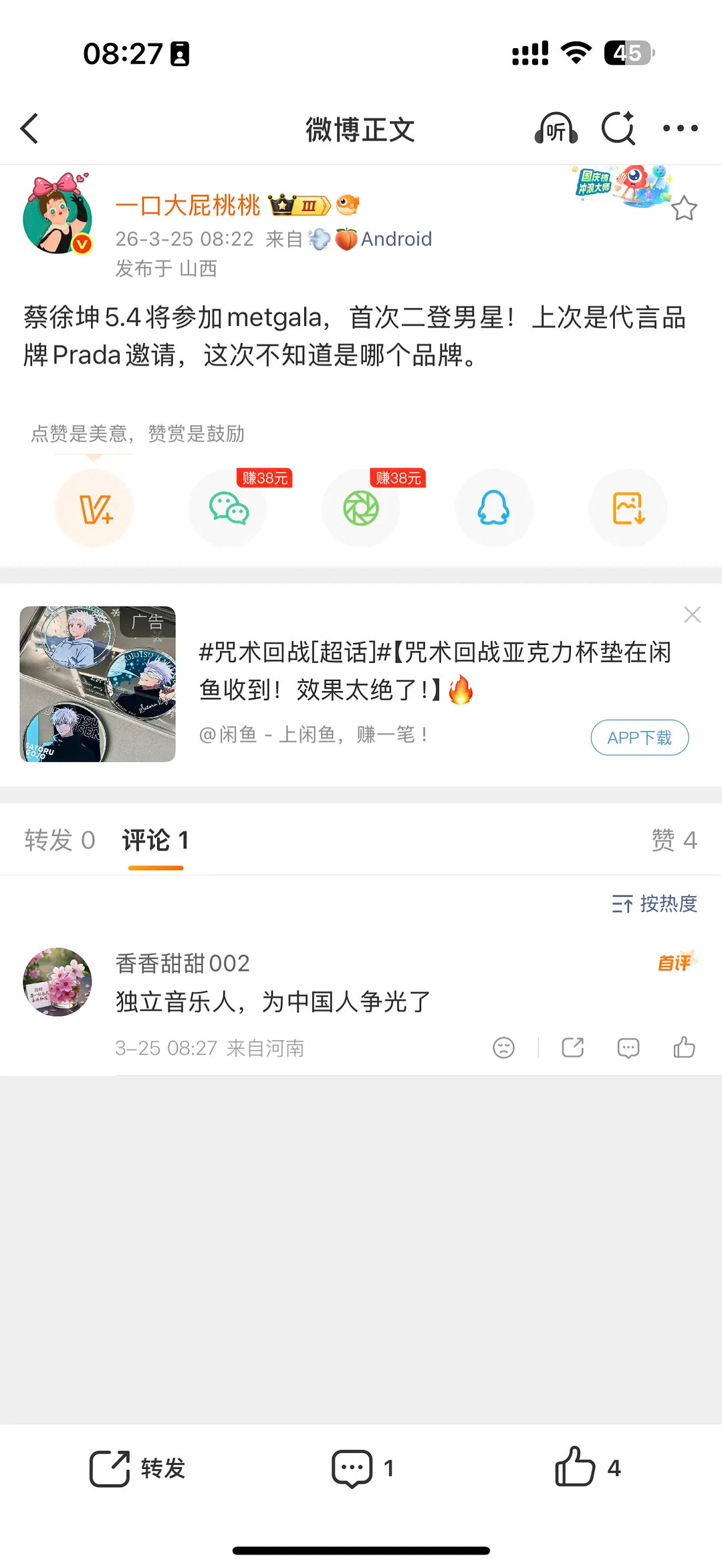
Task: Share via the green Moments icon
Action: point(361,508)
